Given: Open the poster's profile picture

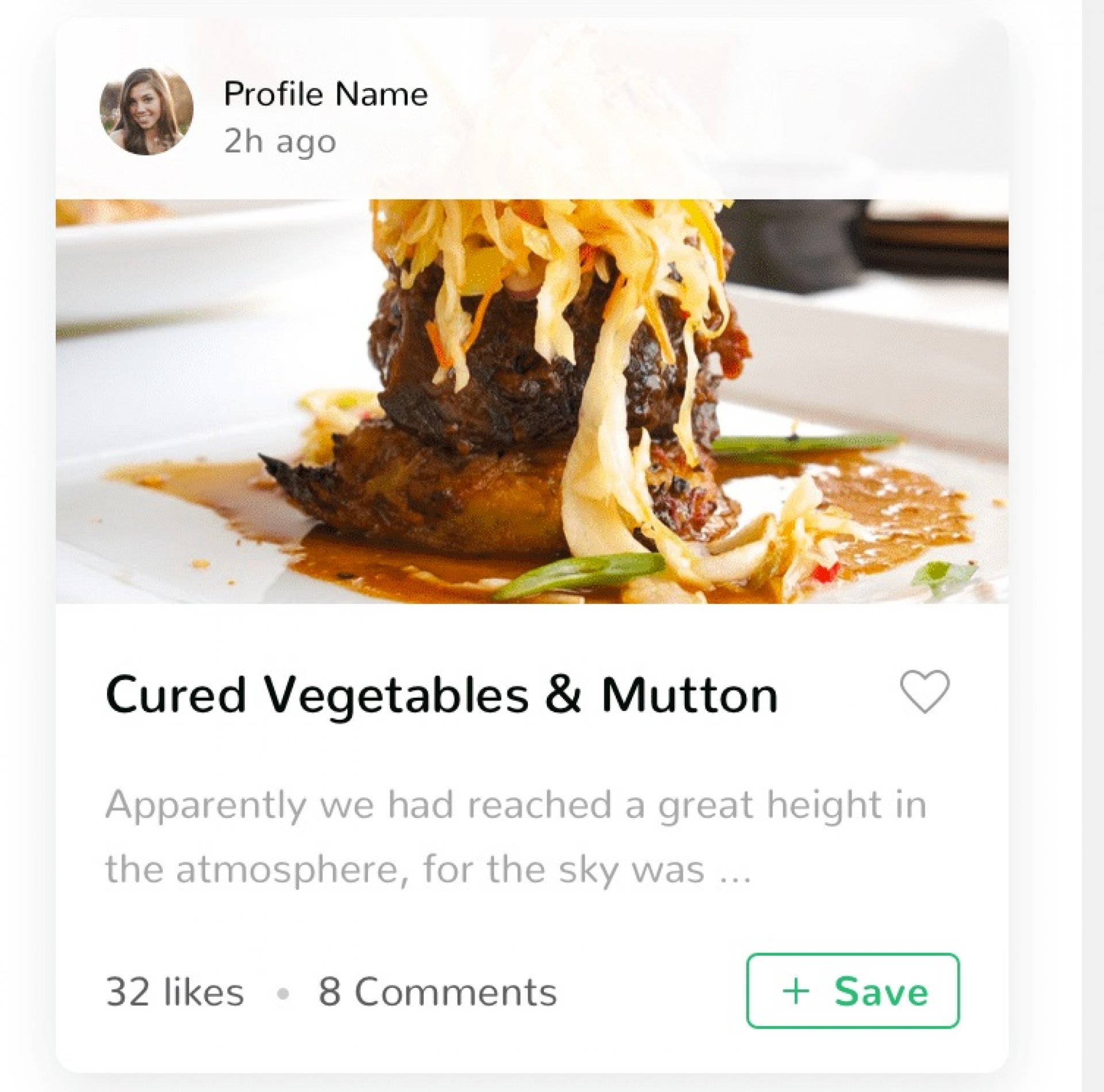Looking at the screenshot, I should 146,112.
